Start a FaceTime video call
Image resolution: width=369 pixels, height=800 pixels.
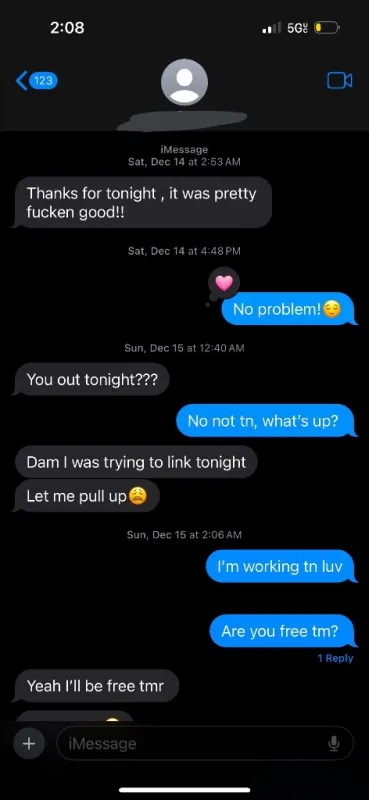click(339, 80)
